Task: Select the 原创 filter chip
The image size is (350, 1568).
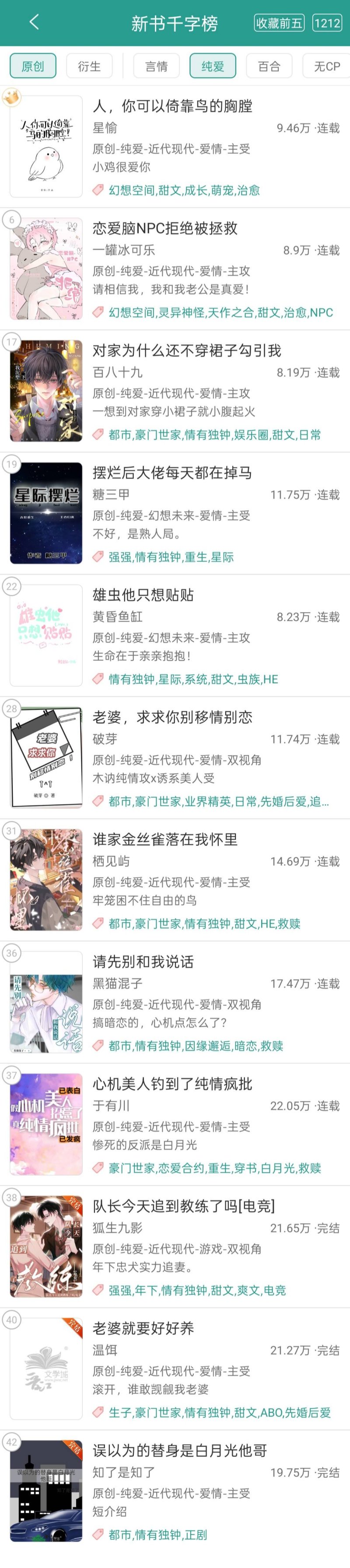Action: coord(33,66)
